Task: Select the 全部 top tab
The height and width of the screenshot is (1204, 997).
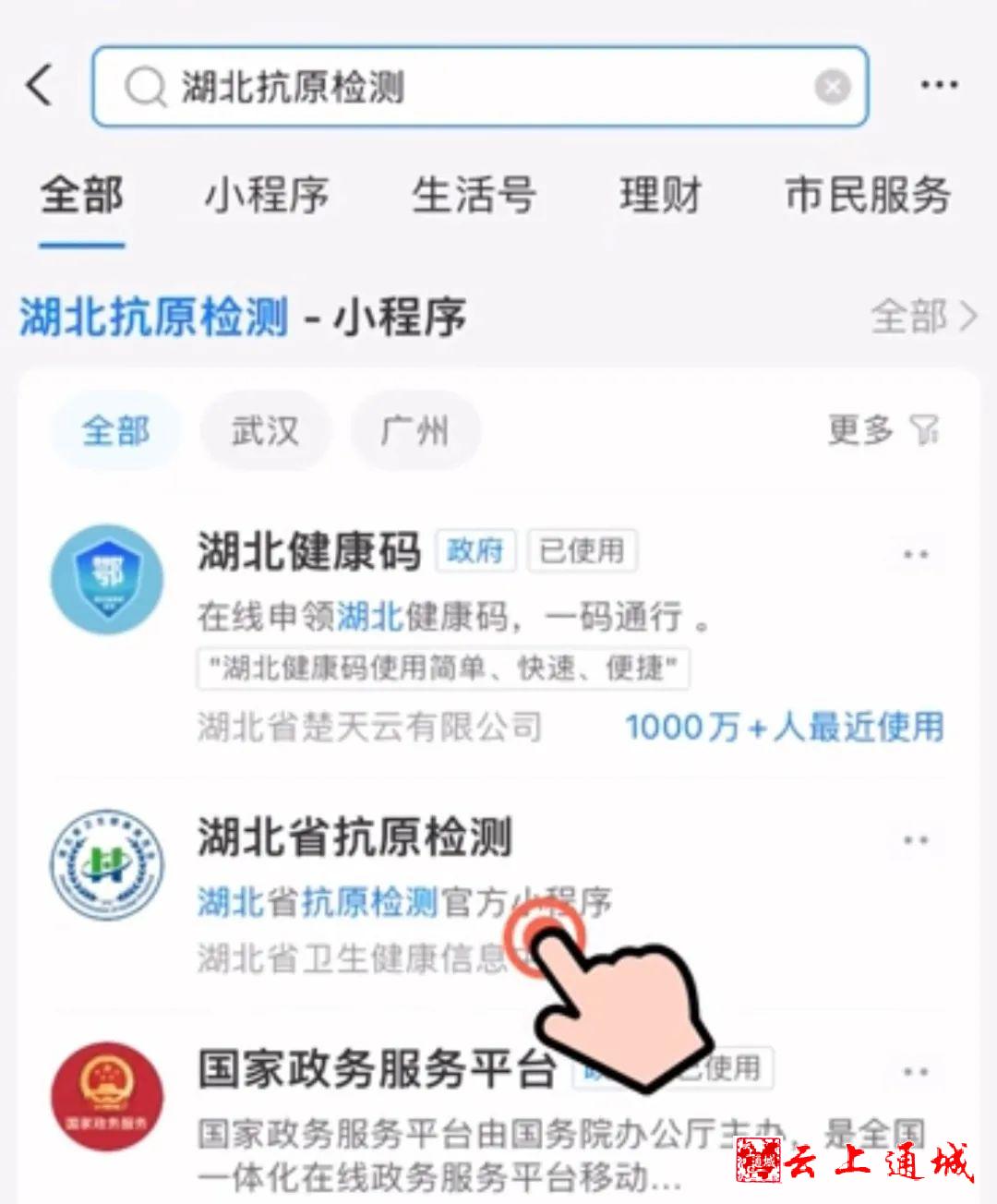Action: 81,196
